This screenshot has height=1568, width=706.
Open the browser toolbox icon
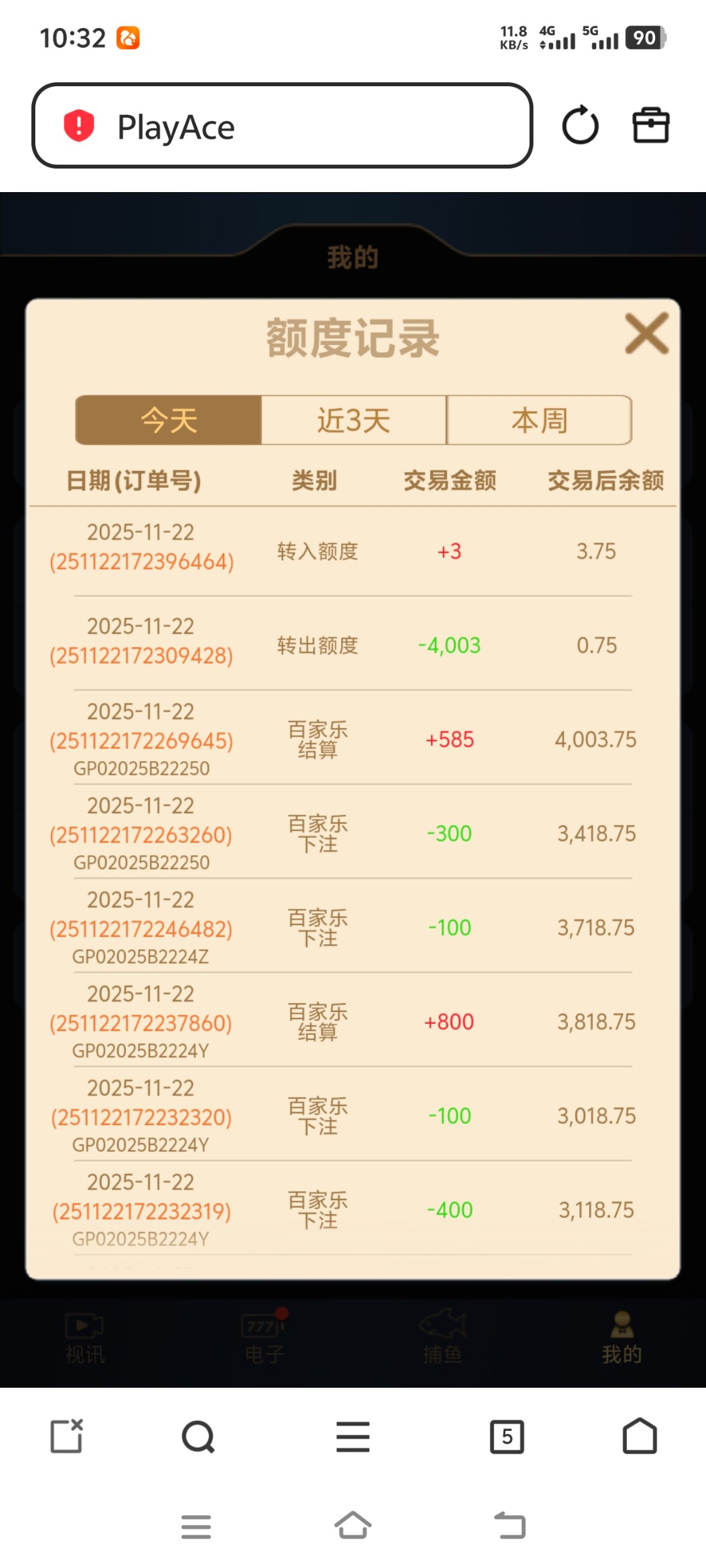652,126
